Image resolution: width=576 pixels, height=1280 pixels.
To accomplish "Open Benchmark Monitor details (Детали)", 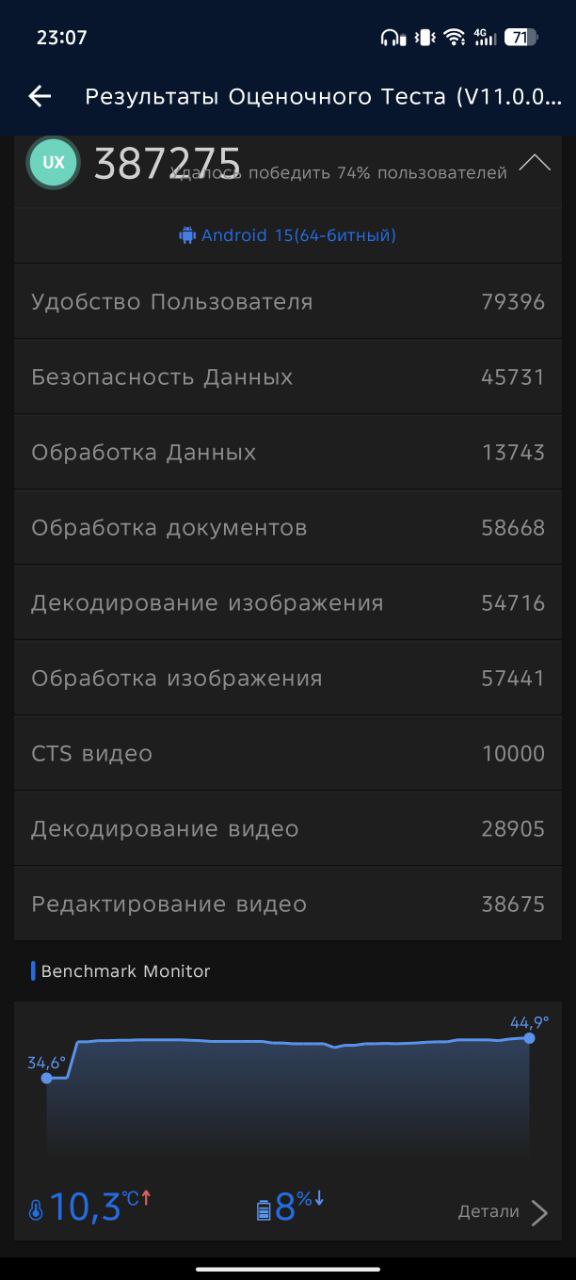I will [503, 1212].
